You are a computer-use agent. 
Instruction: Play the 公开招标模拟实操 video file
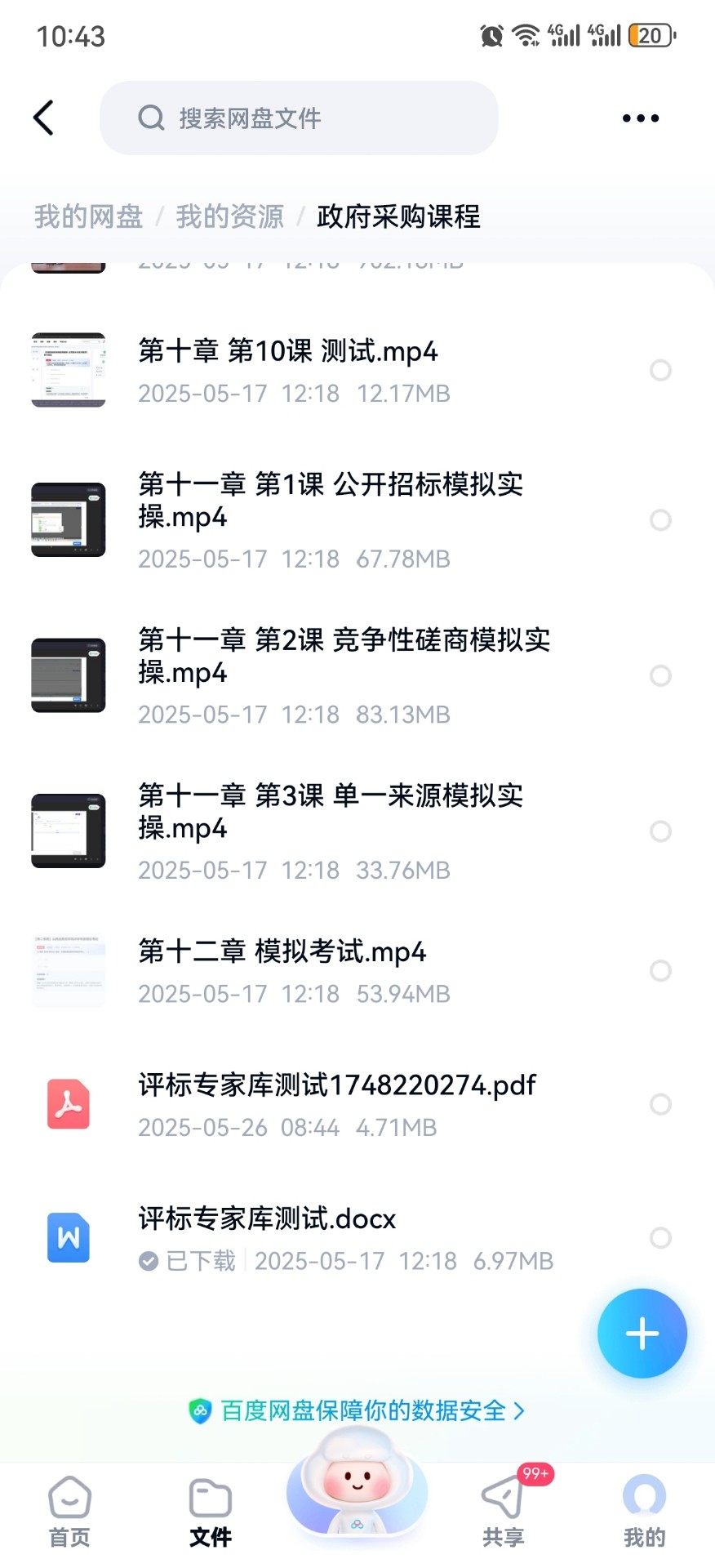click(331, 500)
